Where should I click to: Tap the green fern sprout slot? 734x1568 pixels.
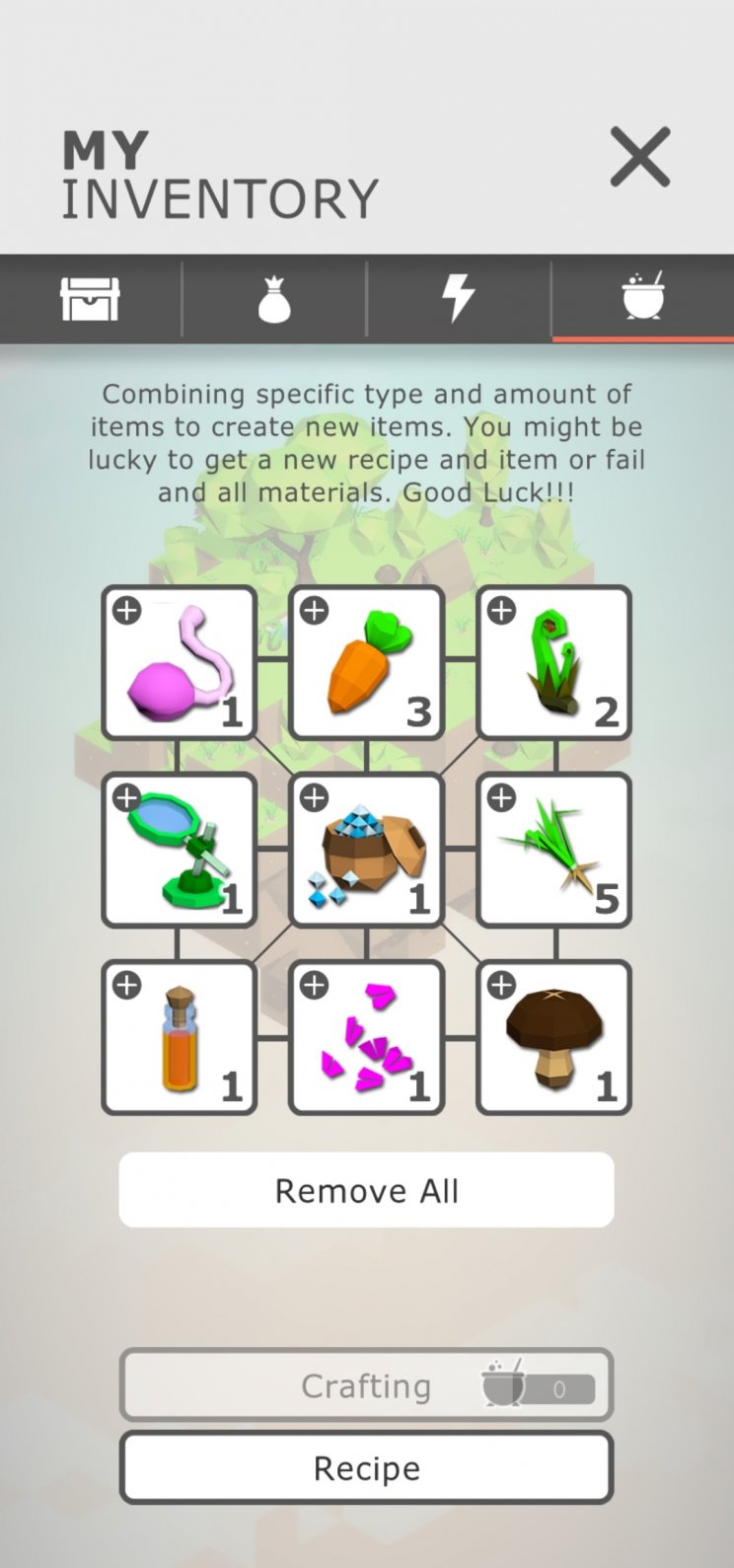553,662
